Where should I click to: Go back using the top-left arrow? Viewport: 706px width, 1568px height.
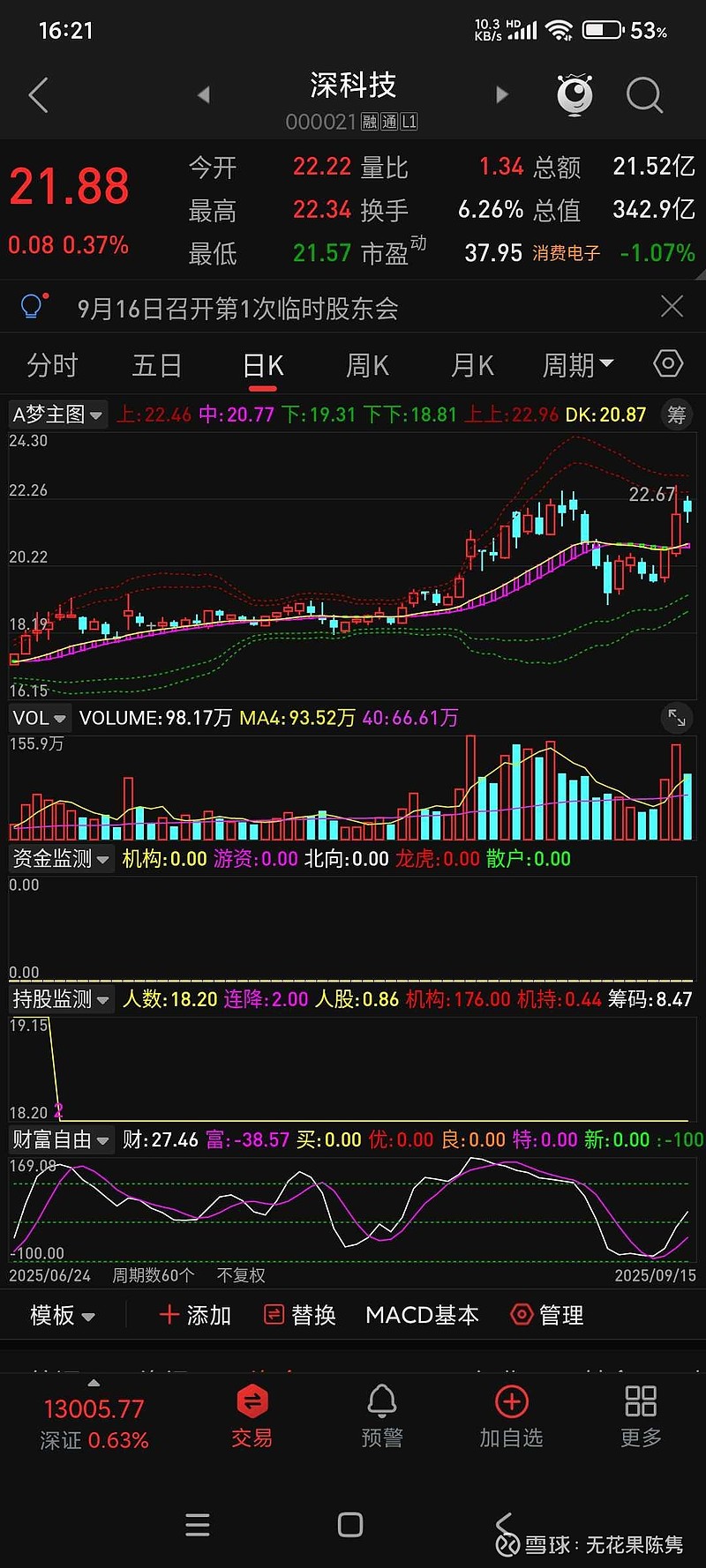38,95
